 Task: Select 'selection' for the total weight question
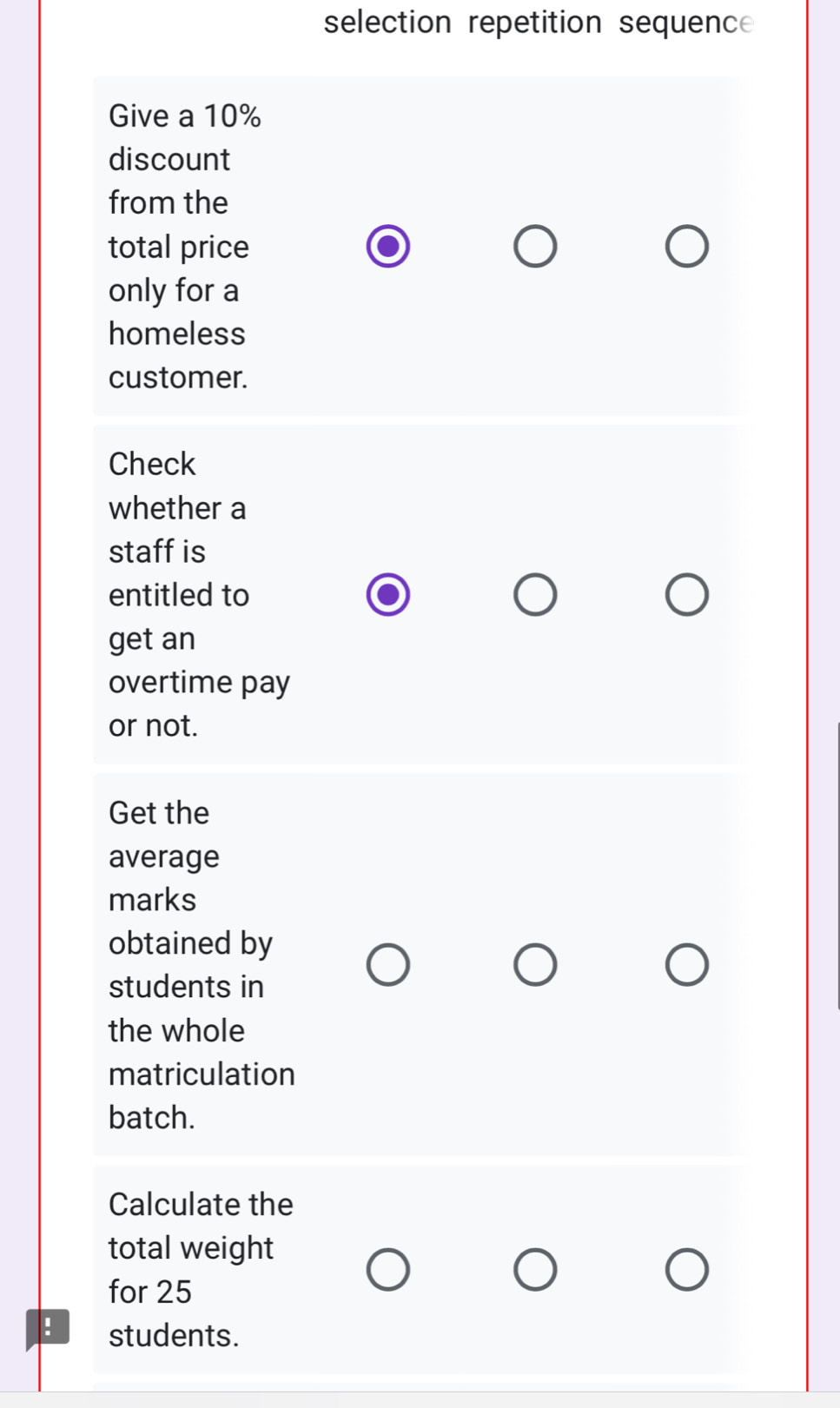387,1269
